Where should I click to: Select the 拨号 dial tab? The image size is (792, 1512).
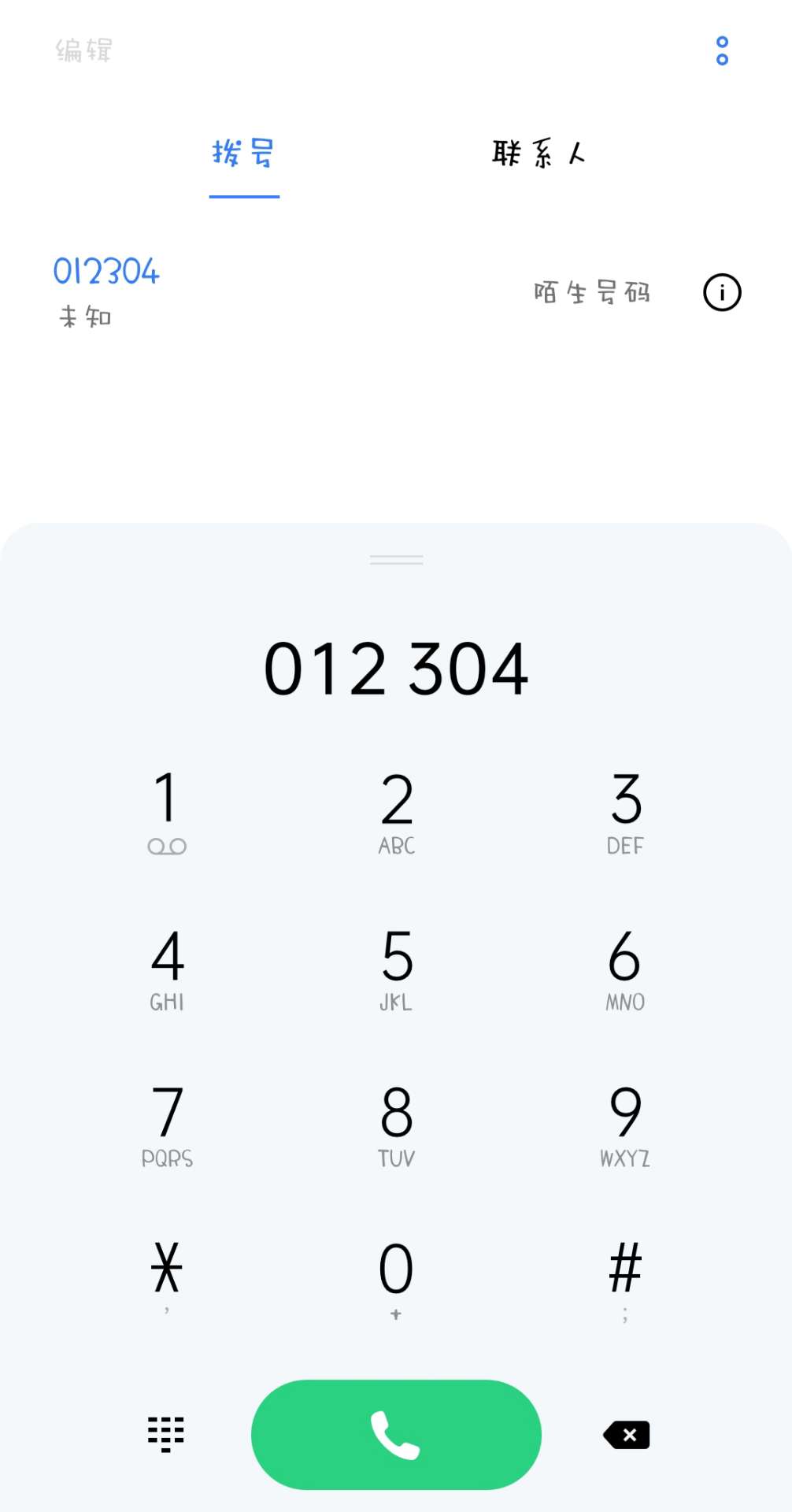click(x=244, y=153)
